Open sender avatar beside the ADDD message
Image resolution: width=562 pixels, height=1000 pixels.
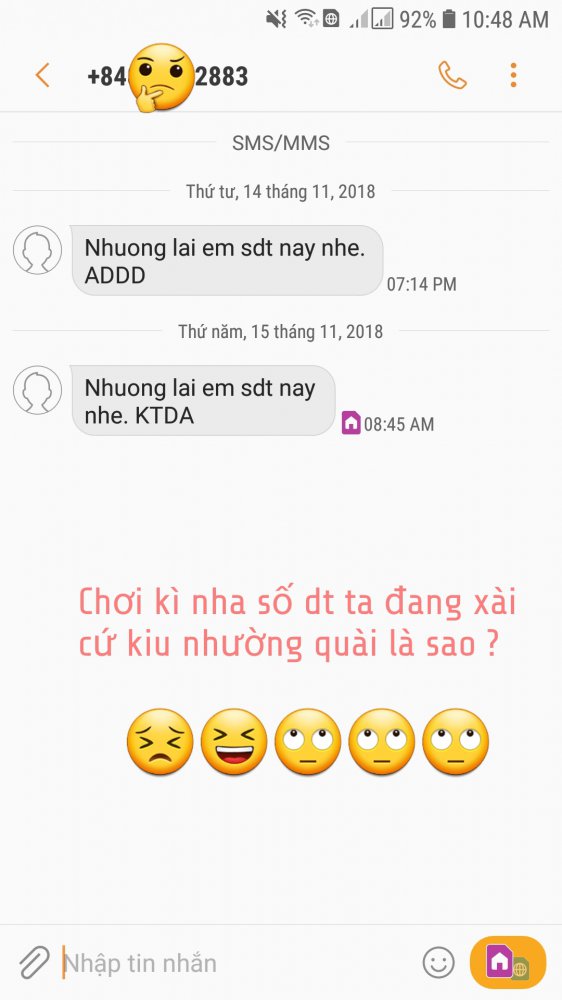[38, 249]
